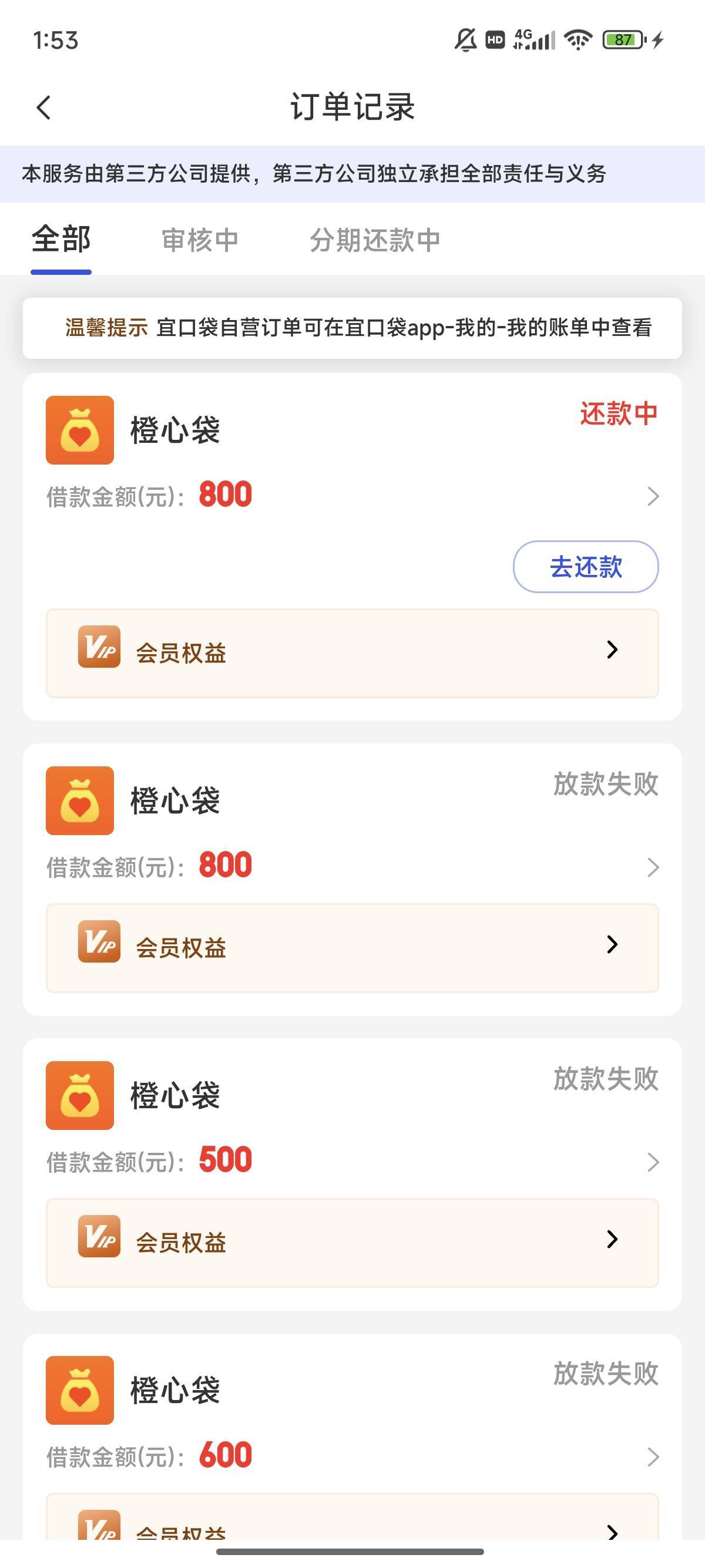Open the 500 yuan 橙心袋 order details

coord(652,1162)
